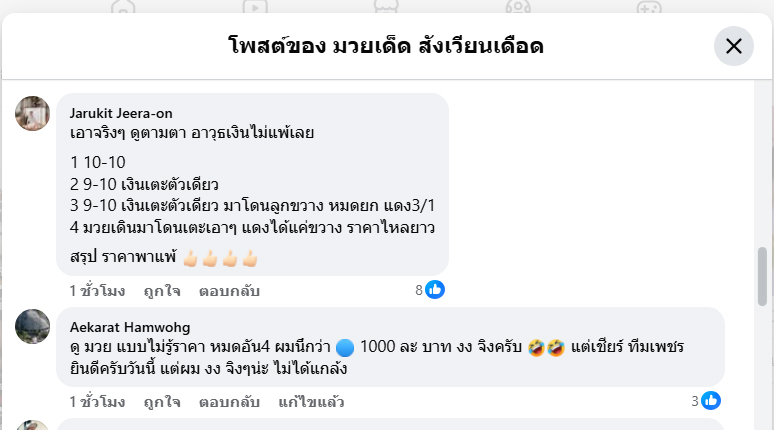
Task: Open Aekarat Hamwohg's profile name link
Action: [x=130, y=327]
